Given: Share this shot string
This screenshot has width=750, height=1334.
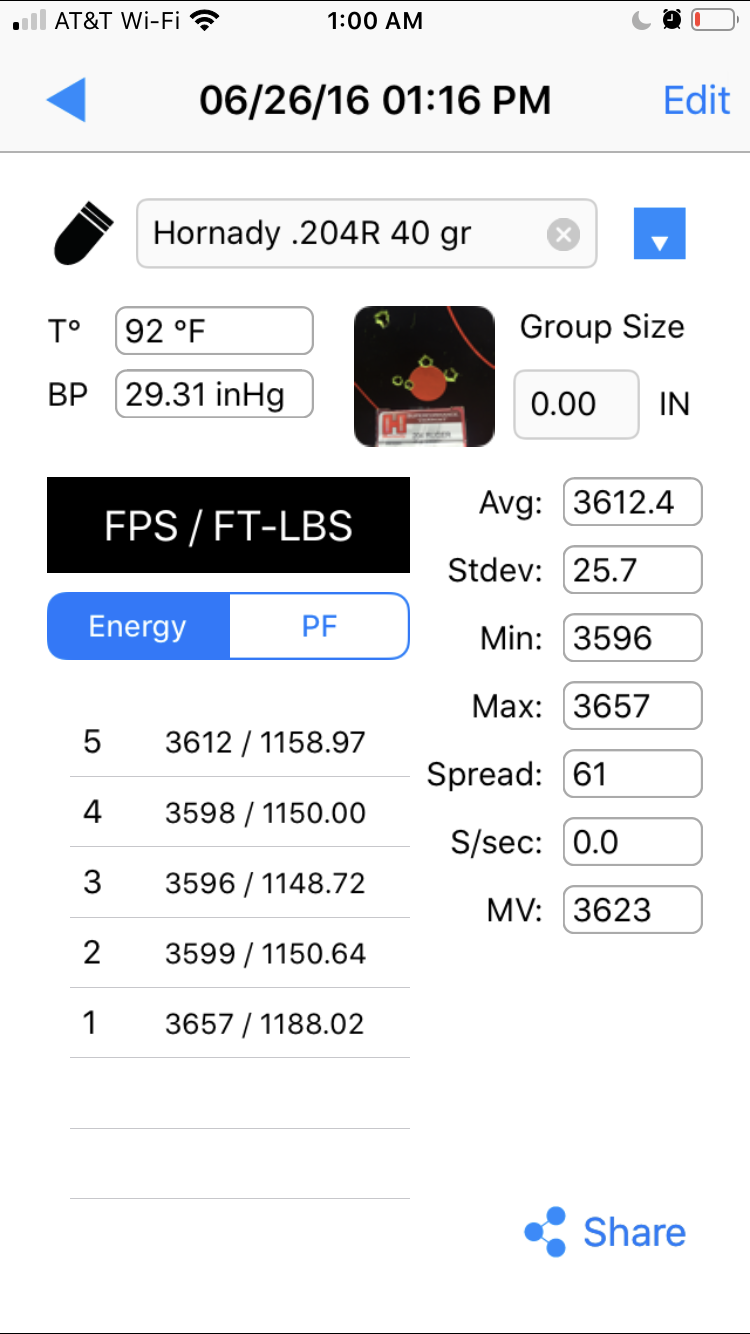Looking at the screenshot, I should [x=606, y=1232].
